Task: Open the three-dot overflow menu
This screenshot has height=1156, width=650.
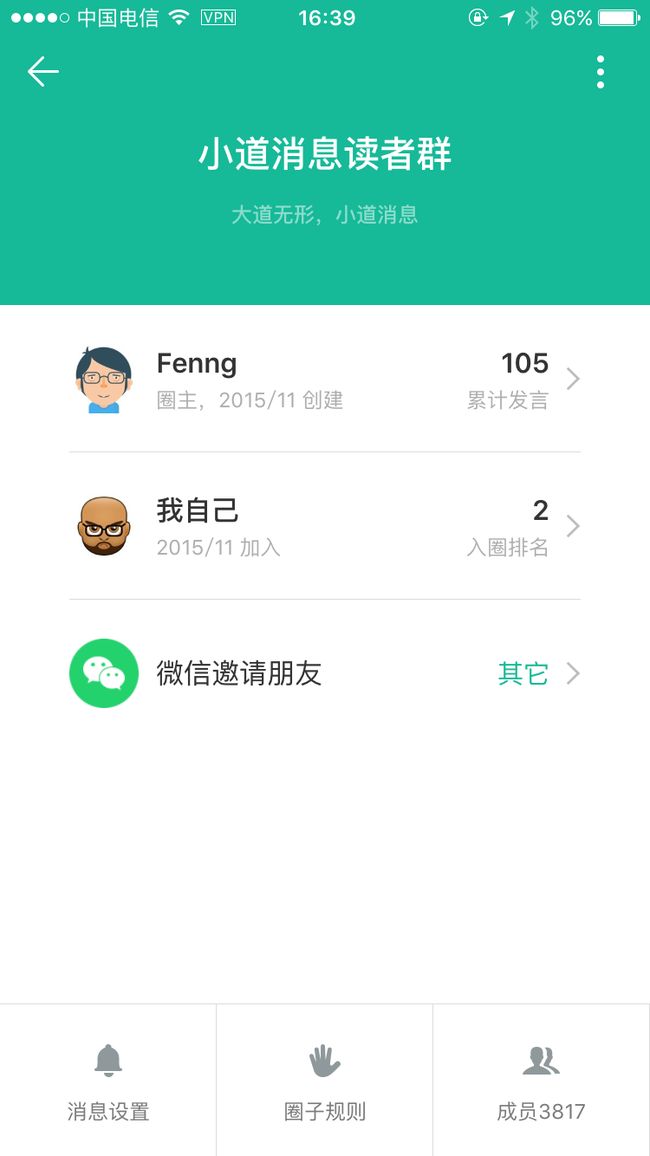Action: [x=601, y=72]
